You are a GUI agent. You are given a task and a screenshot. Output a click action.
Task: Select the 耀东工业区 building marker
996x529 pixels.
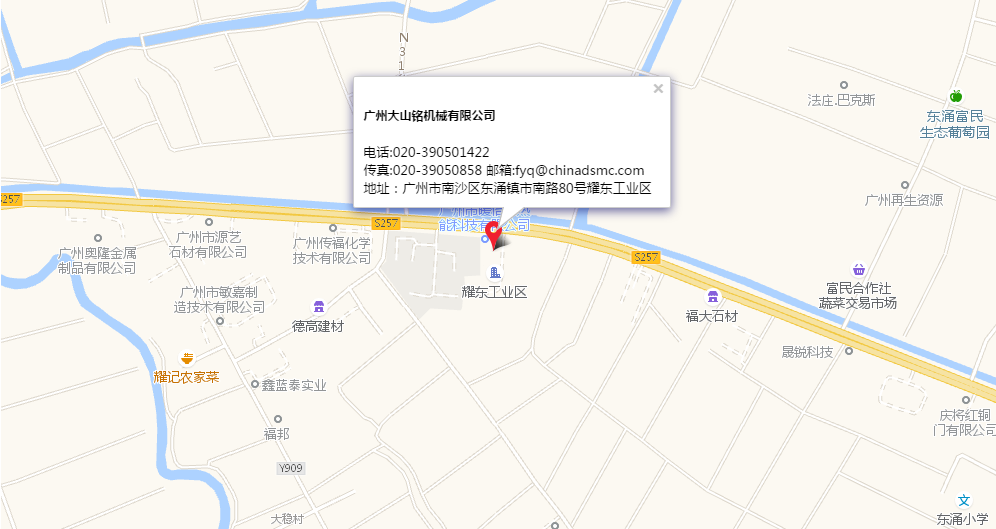[494, 272]
